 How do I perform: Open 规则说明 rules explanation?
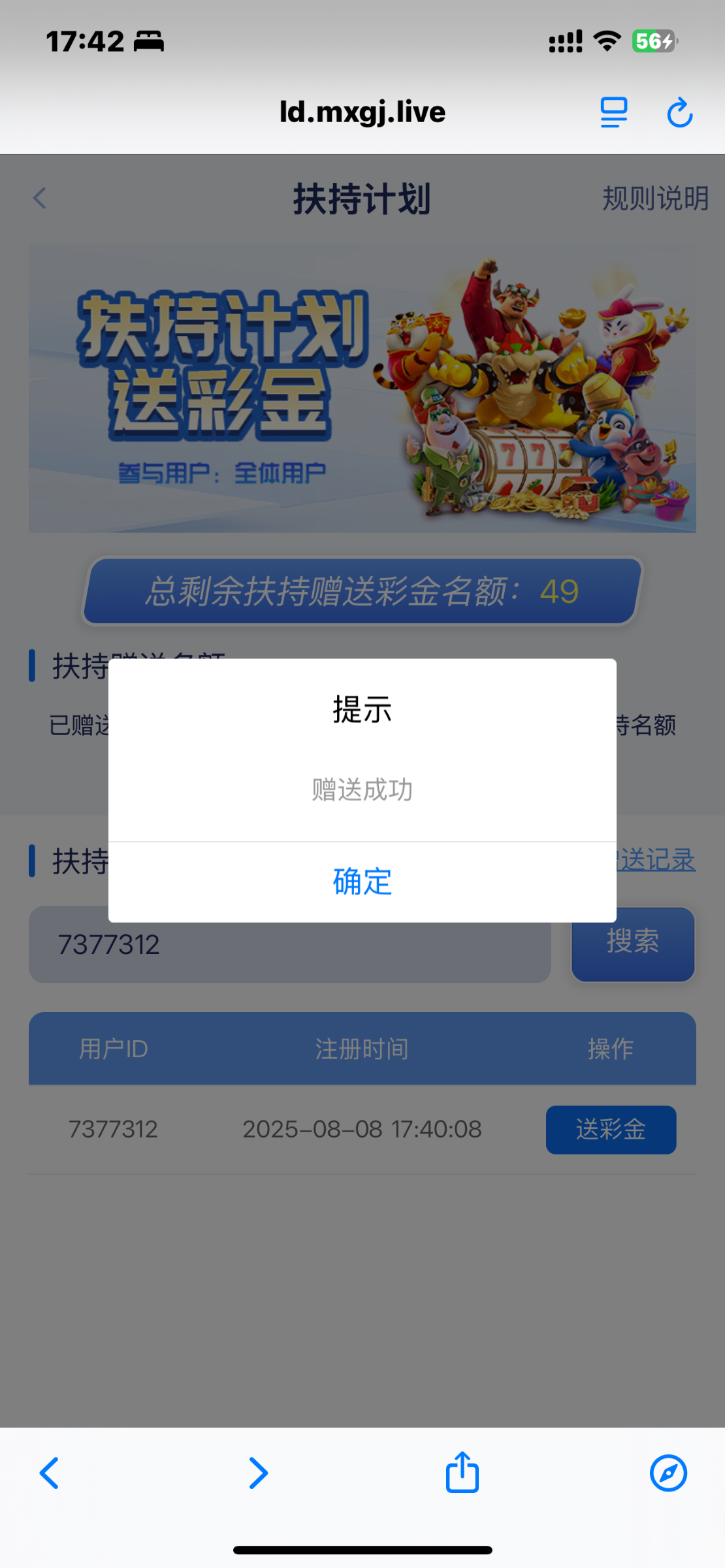(655, 199)
